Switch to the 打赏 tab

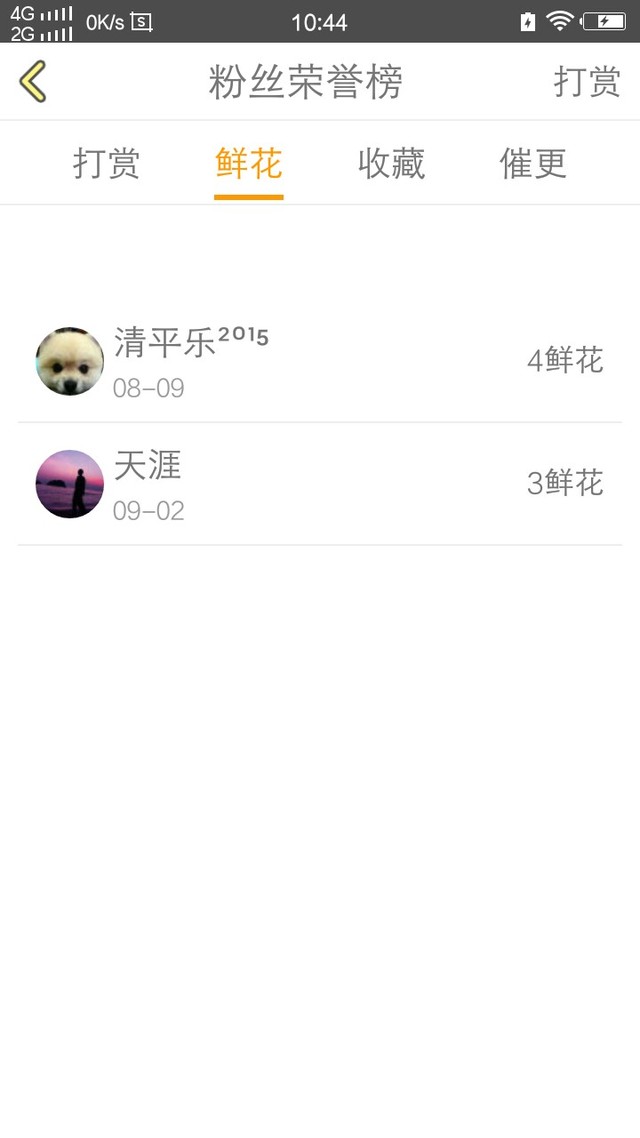tap(106, 163)
